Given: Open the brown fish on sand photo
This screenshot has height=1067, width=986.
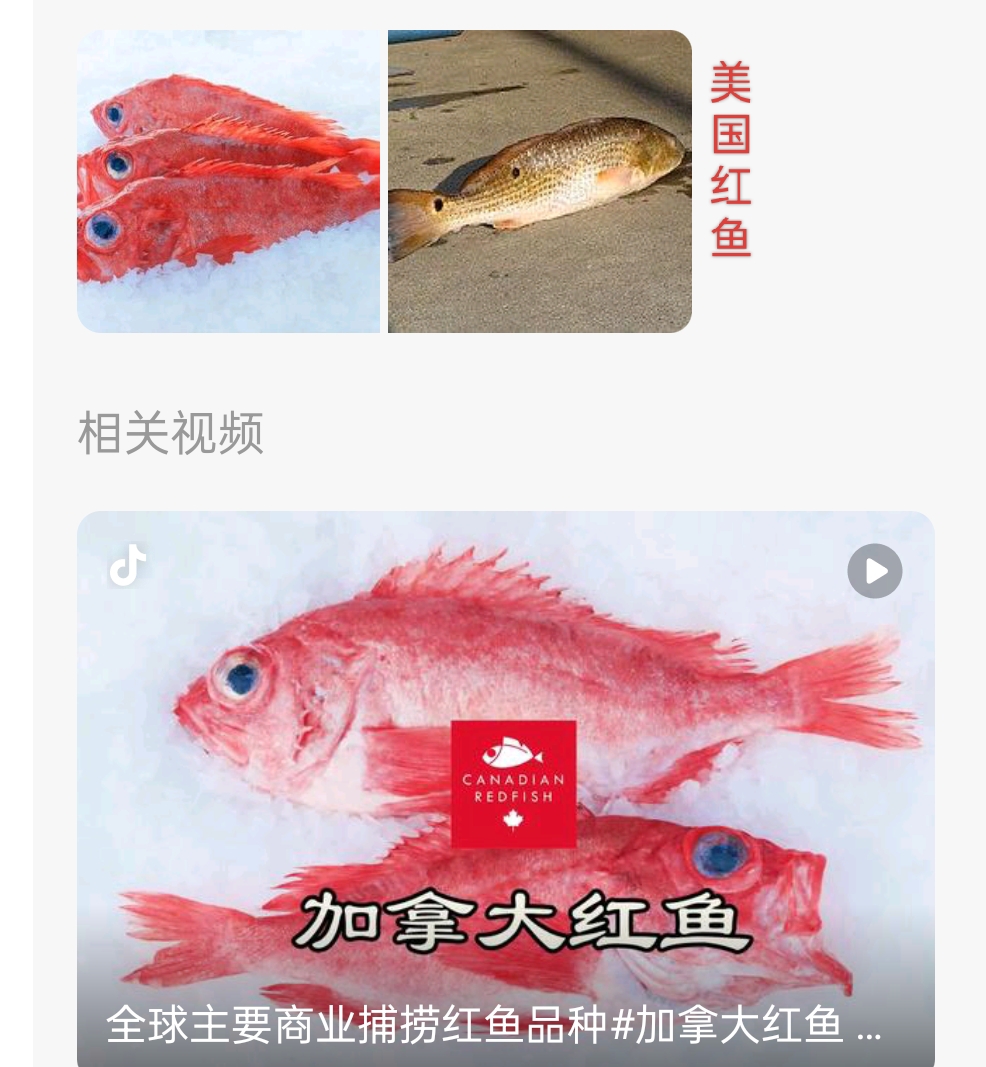Looking at the screenshot, I should click(x=539, y=181).
